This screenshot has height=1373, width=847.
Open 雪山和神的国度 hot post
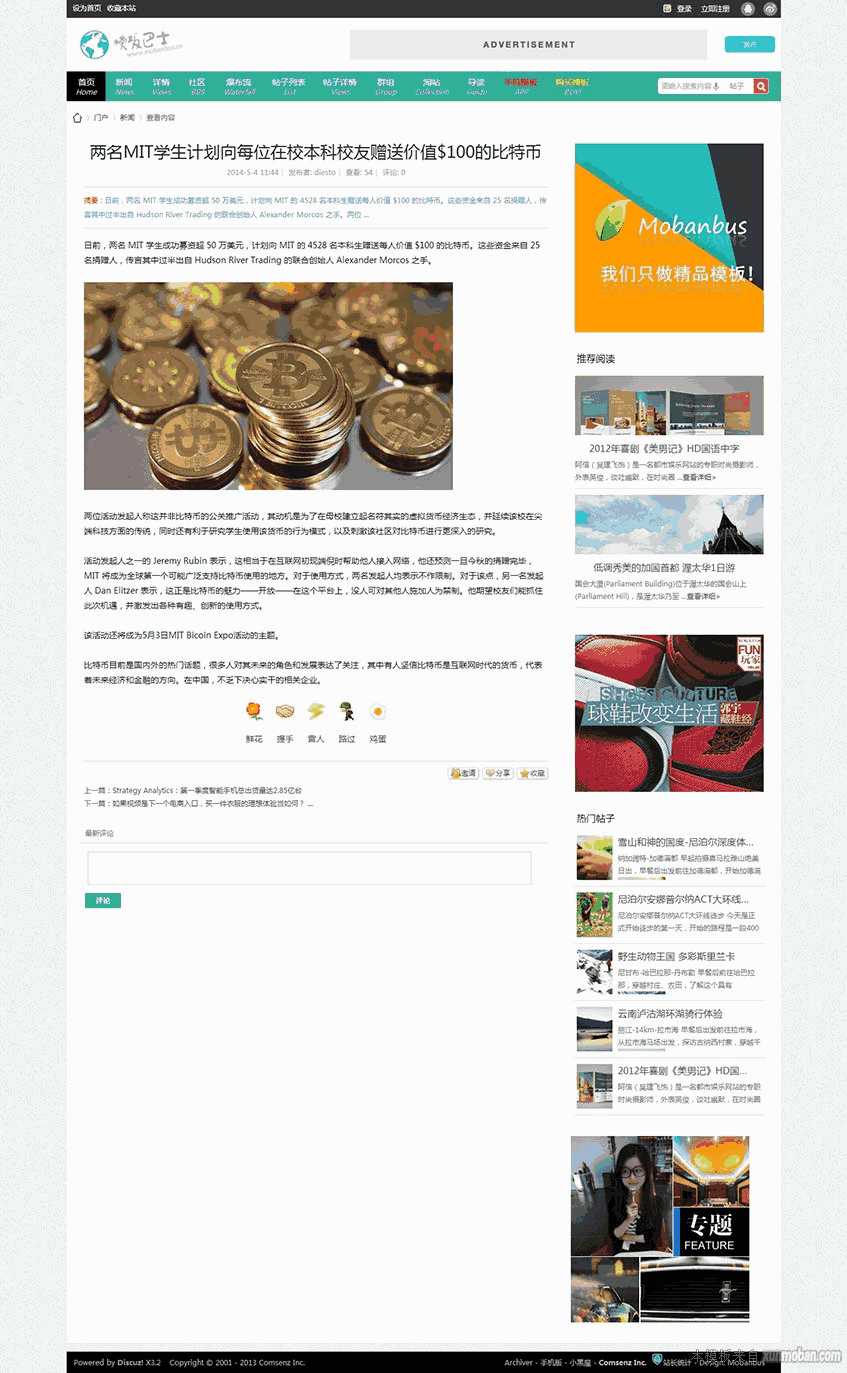coord(685,842)
